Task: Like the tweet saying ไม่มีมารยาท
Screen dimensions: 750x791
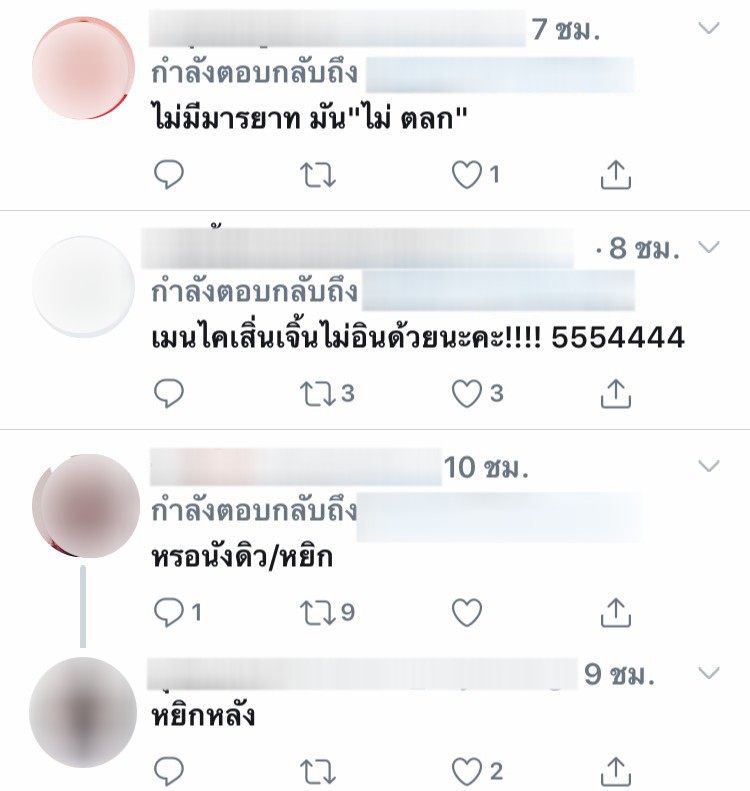Action: tap(465, 176)
